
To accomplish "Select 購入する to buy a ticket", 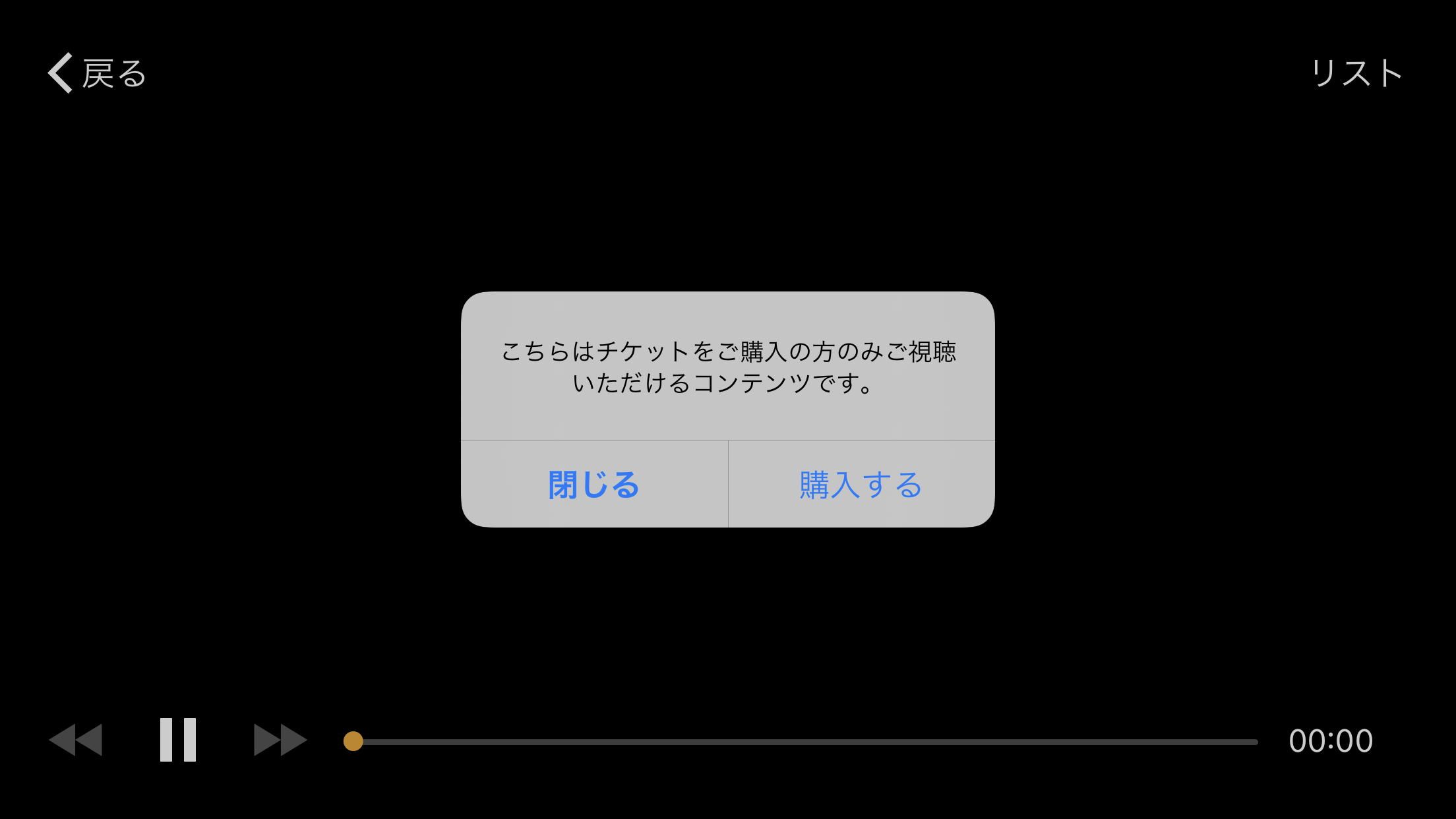I will pos(861,485).
